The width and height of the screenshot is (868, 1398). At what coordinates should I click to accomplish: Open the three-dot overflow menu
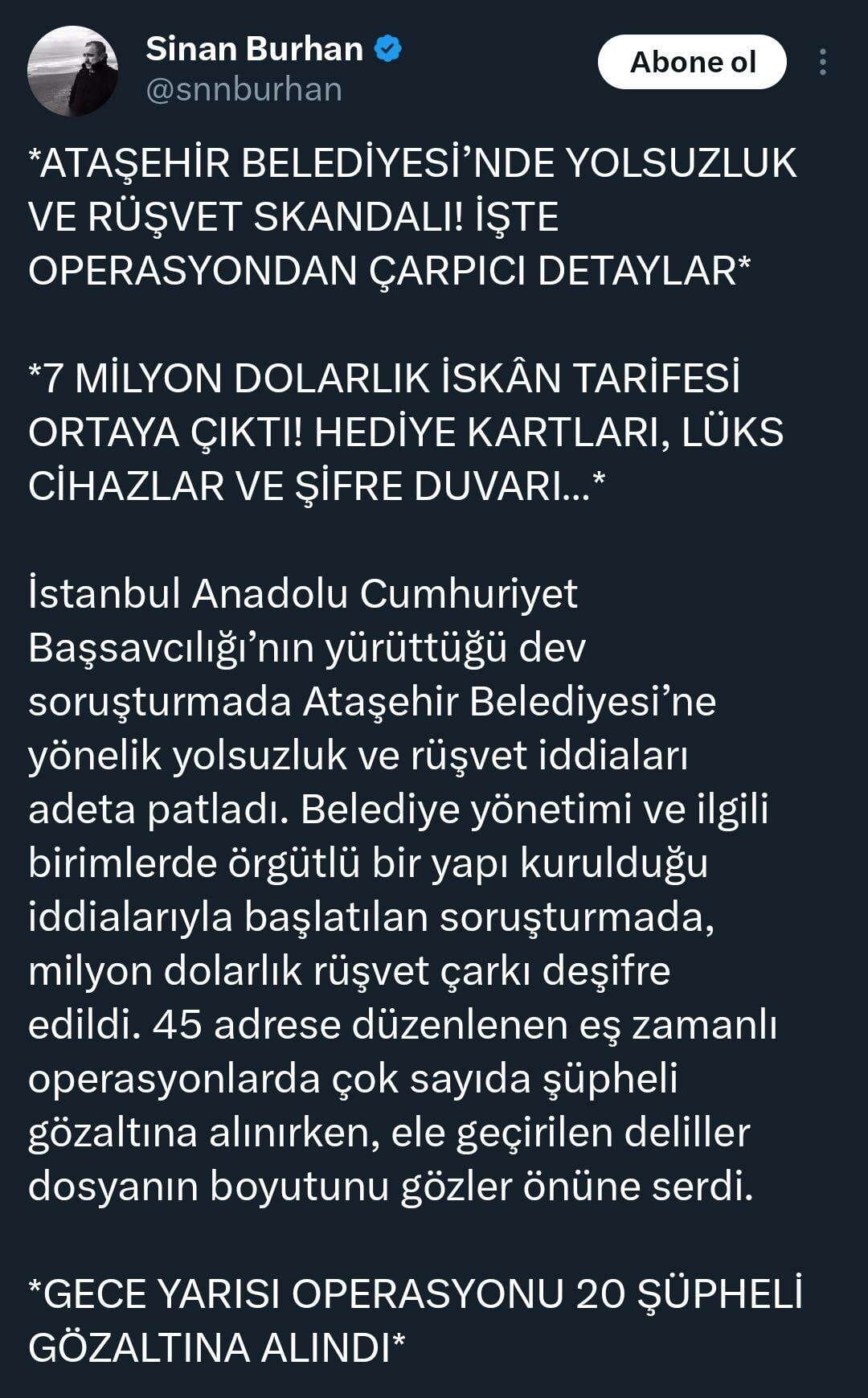coord(822,62)
